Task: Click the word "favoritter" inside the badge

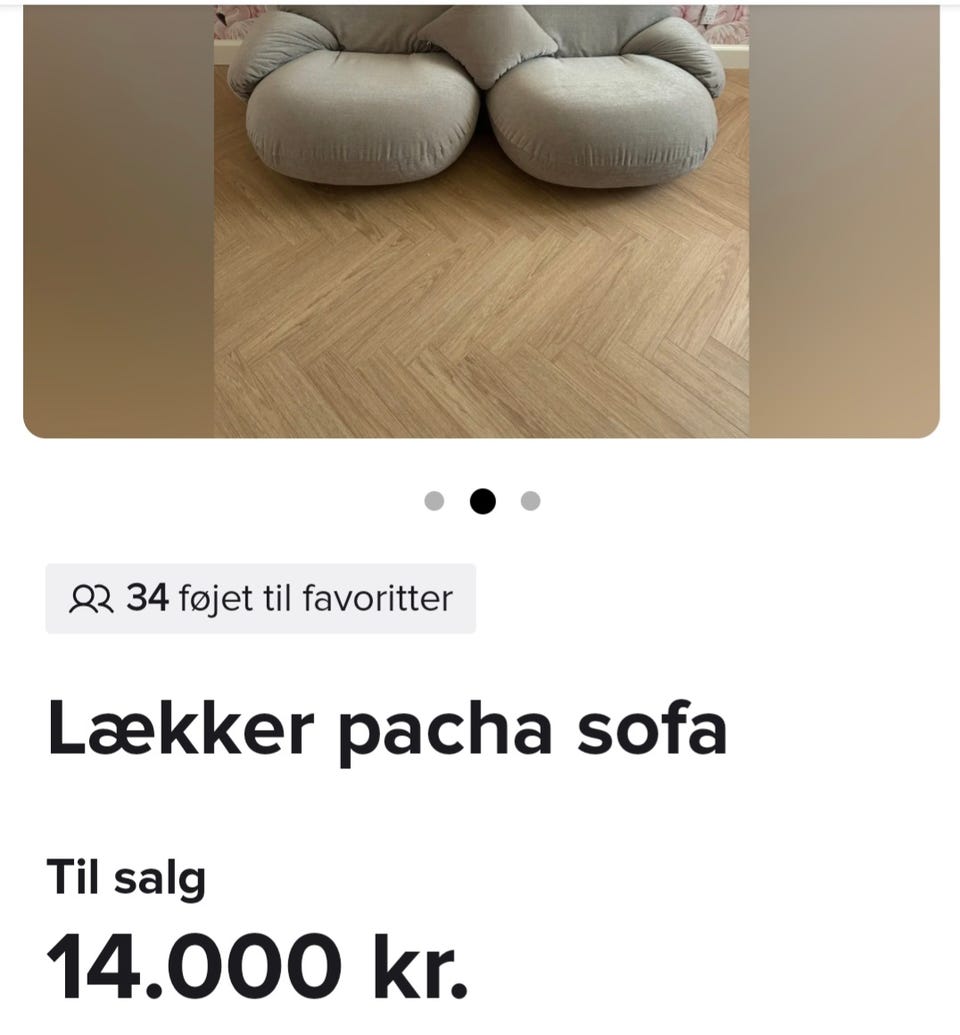Action: pyautogui.click(x=380, y=598)
